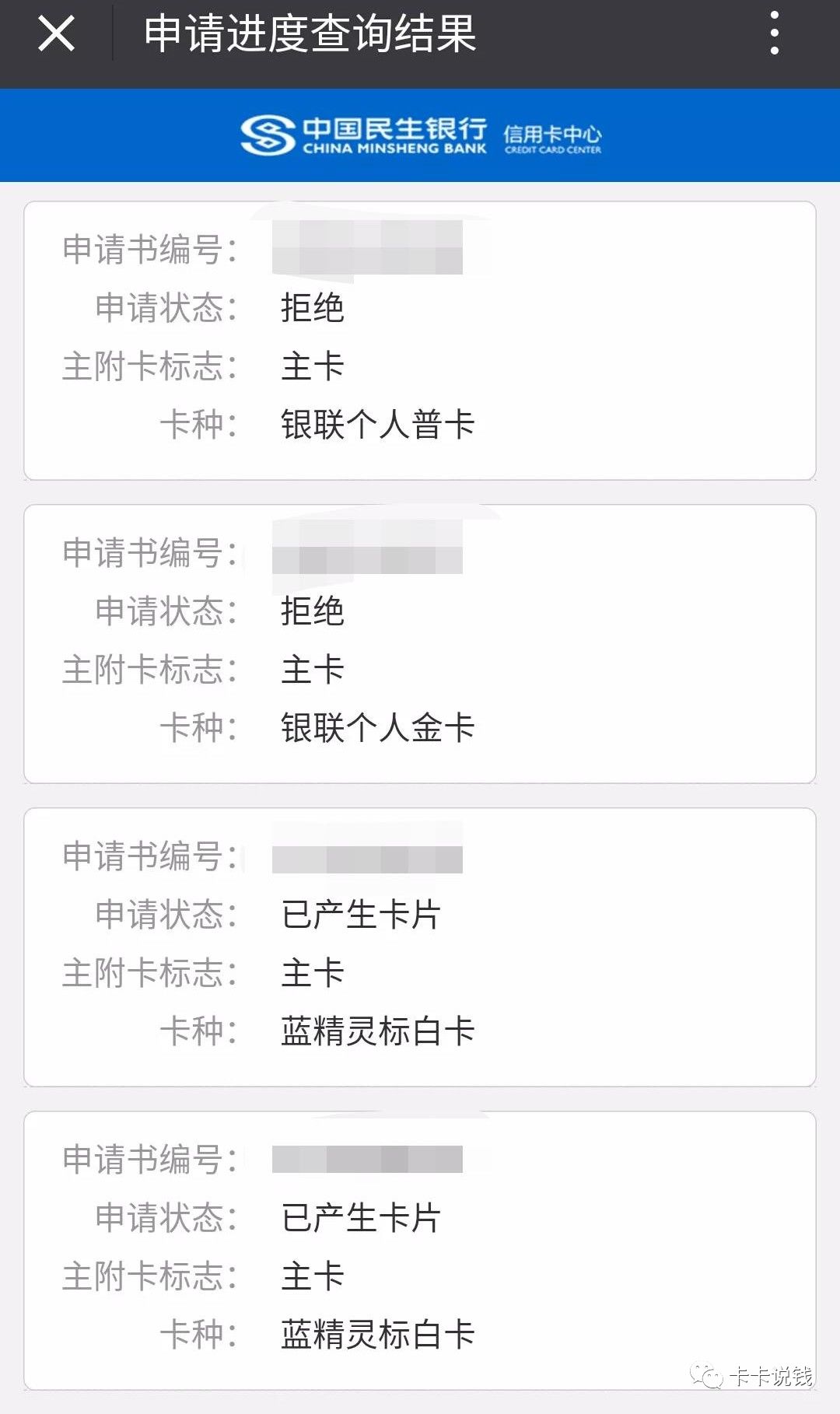Close the application progress result page

[x=56, y=34]
